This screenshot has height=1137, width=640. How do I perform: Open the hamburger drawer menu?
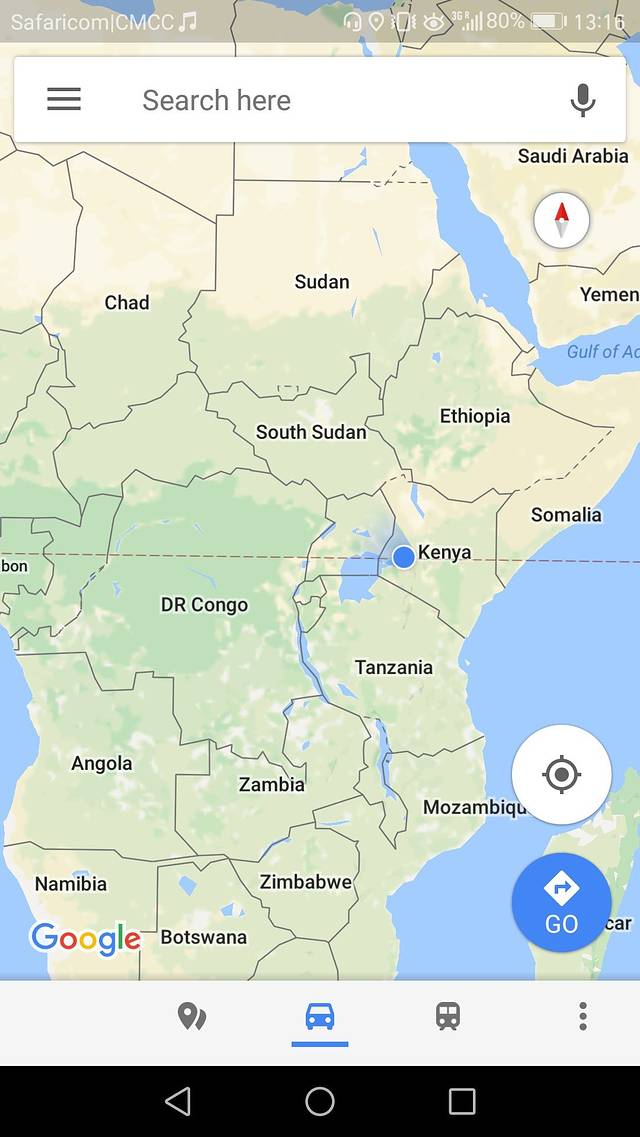pos(64,99)
